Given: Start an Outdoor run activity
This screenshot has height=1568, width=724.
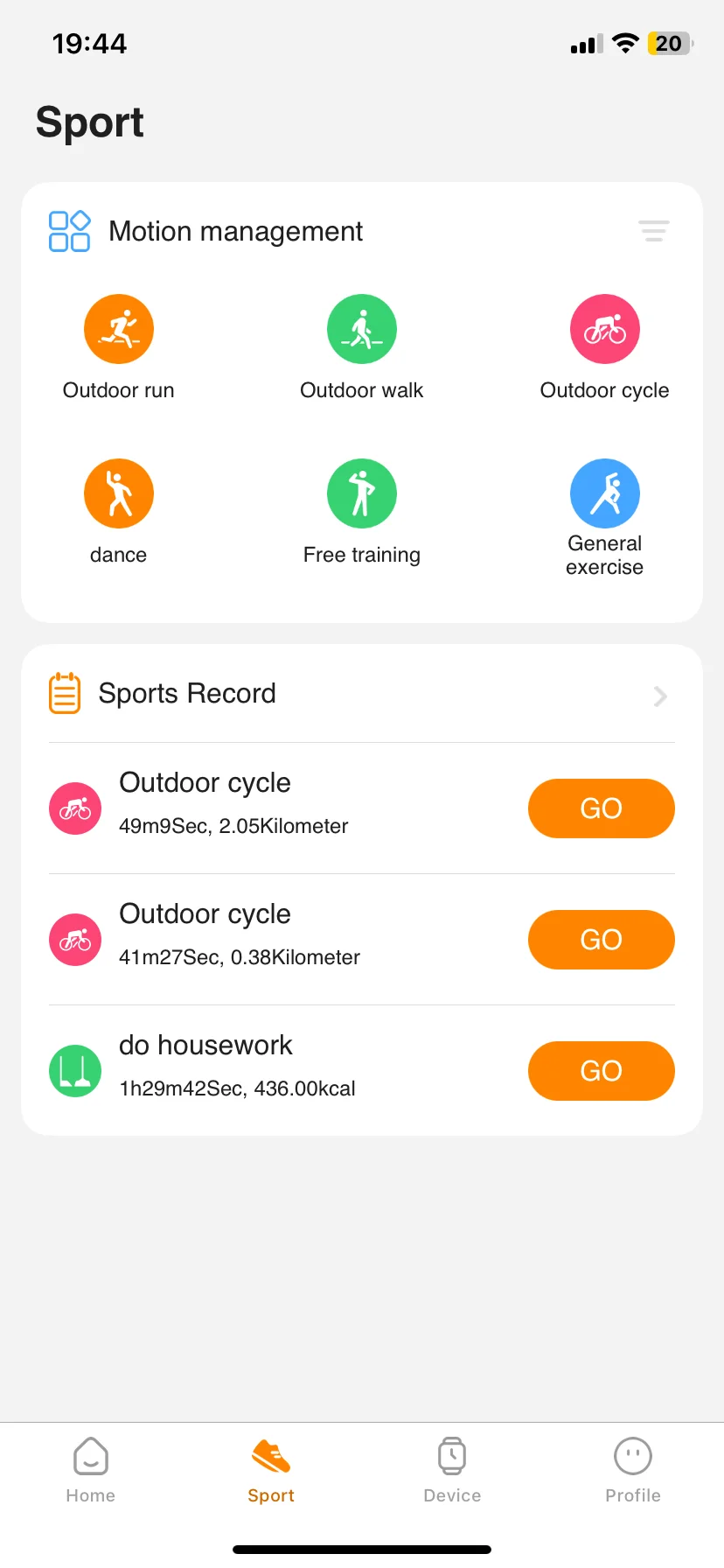Looking at the screenshot, I should (119, 330).
